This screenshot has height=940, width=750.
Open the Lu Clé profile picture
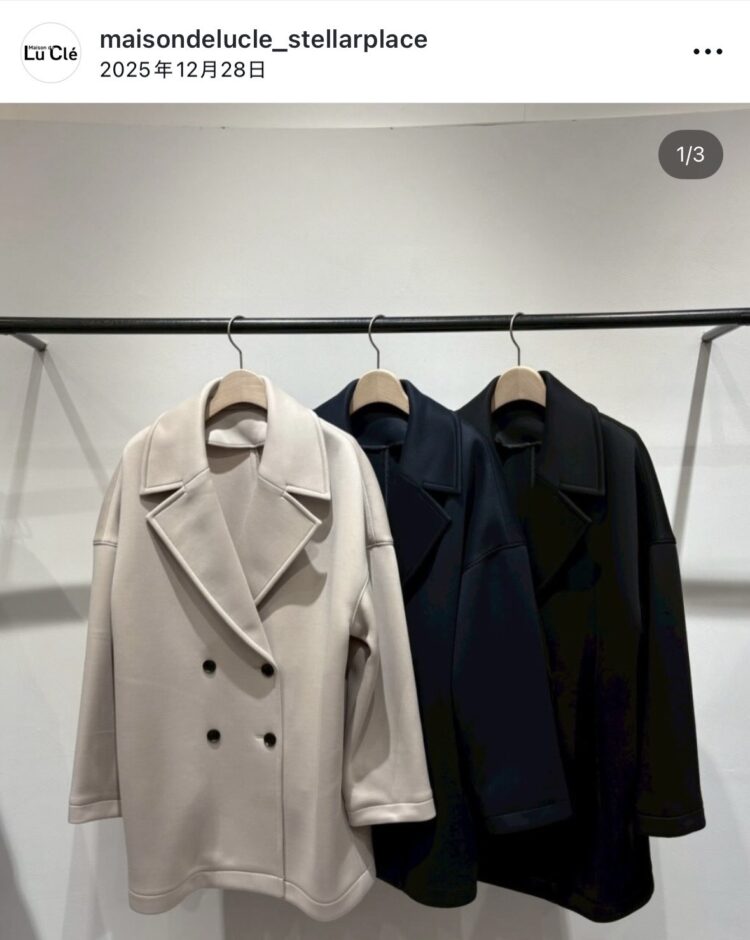tap(50, 53)
